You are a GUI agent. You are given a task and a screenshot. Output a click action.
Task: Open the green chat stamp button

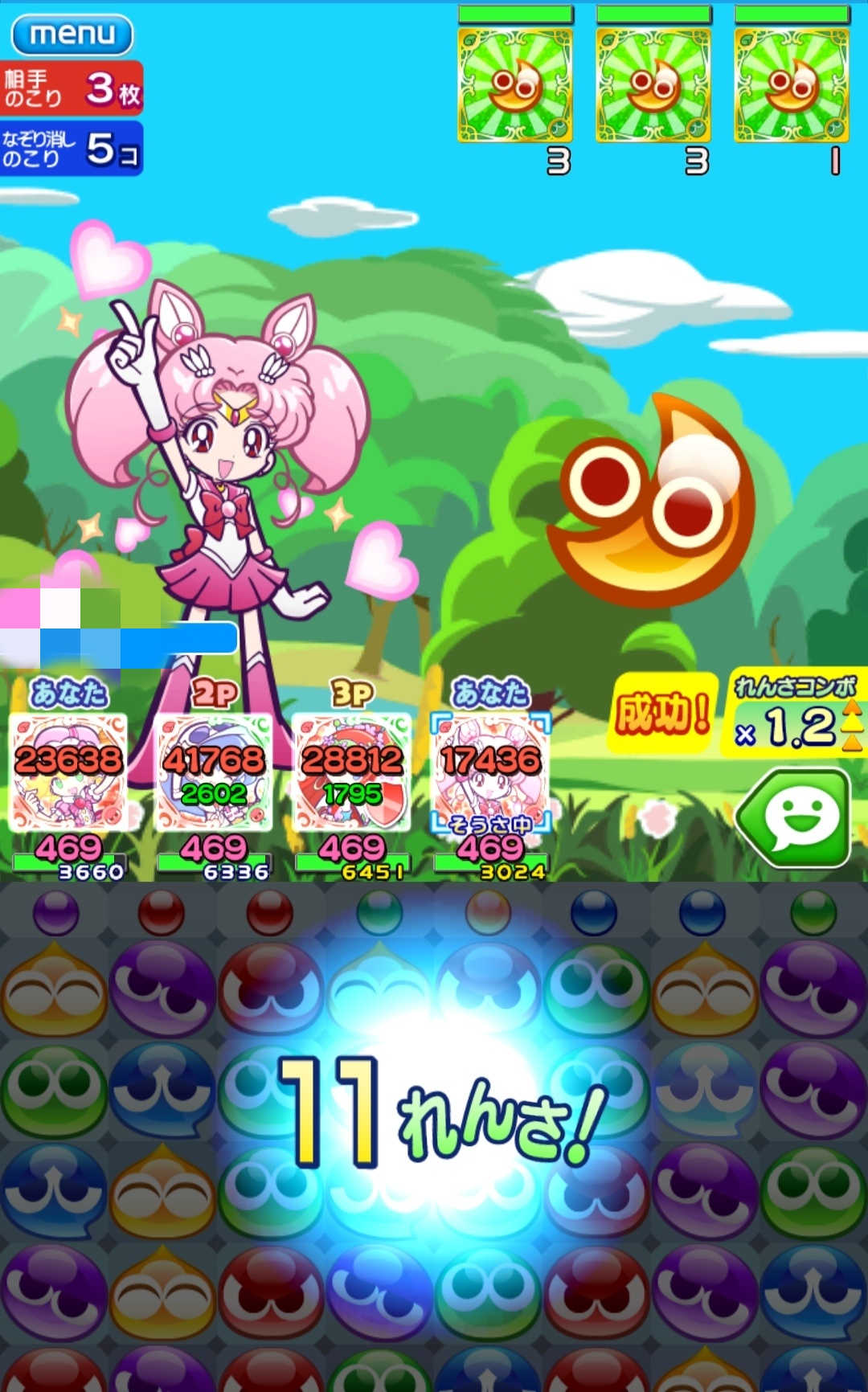coord(796,818)
